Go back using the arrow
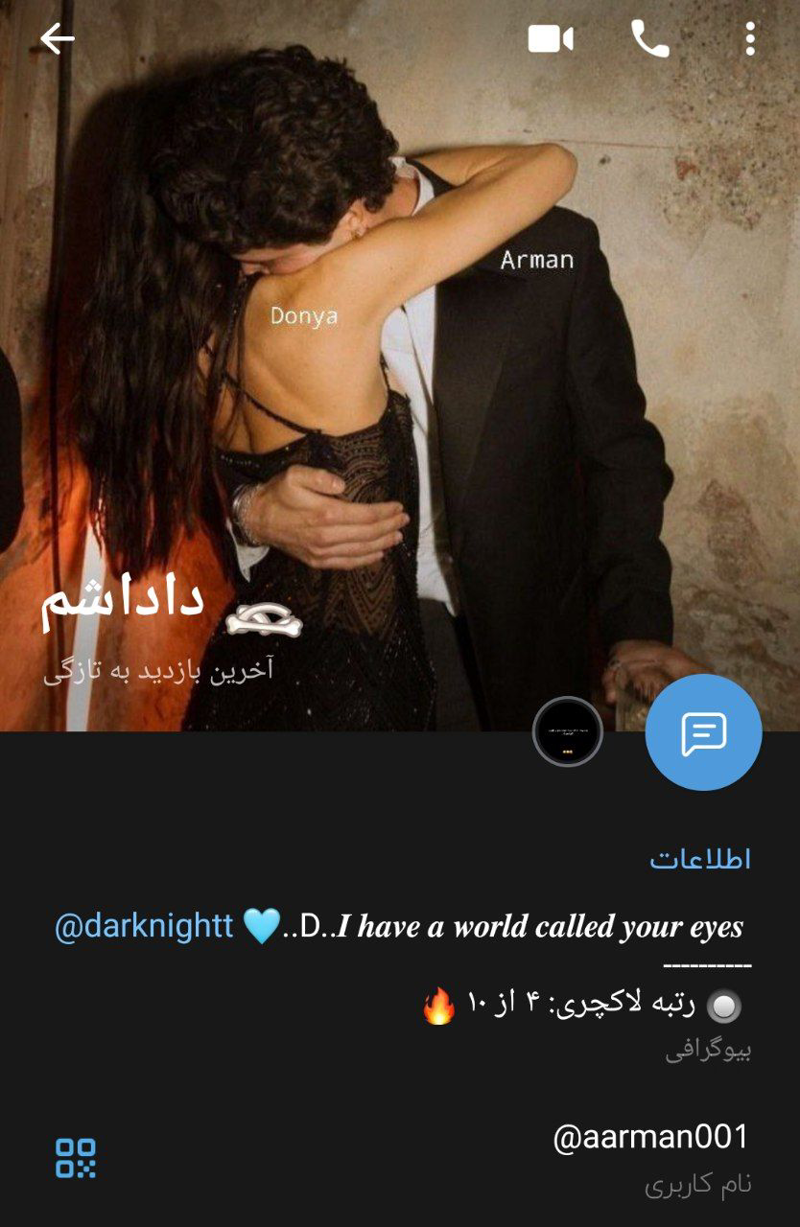 pyautogui.click(x=57, y=39)
